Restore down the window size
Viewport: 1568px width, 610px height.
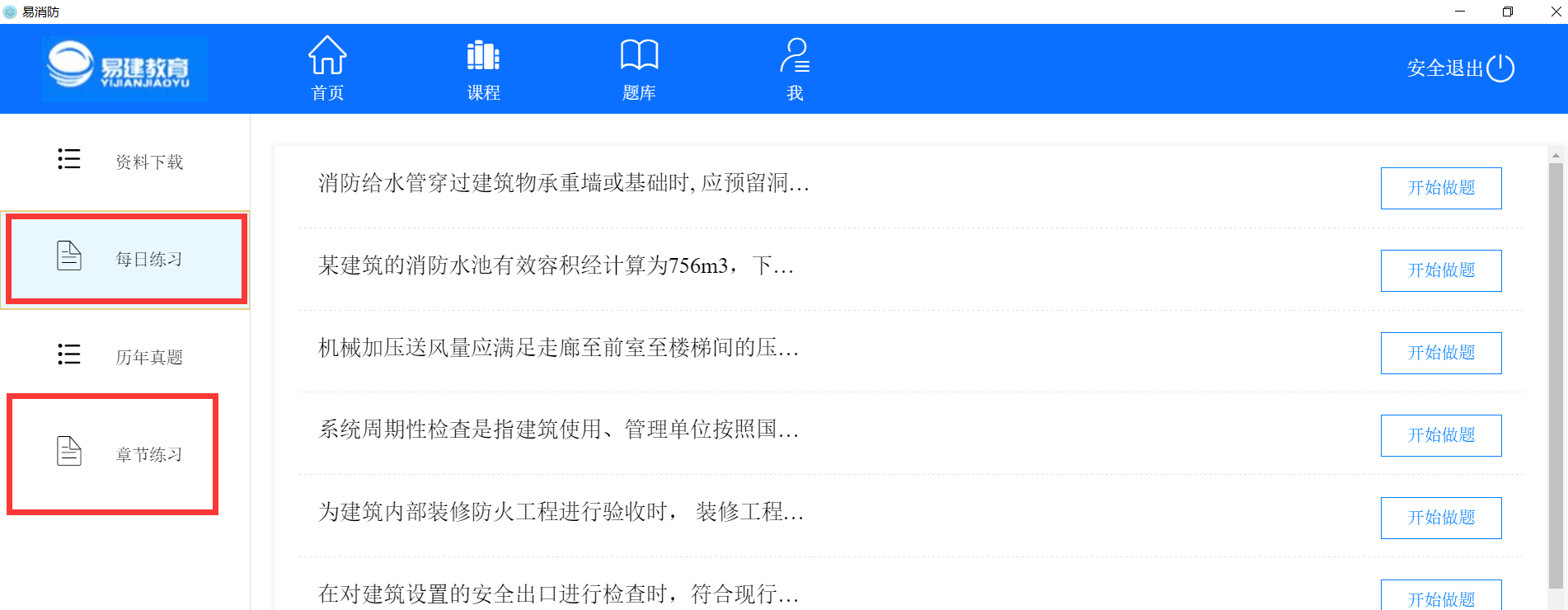pos(1508,12)
